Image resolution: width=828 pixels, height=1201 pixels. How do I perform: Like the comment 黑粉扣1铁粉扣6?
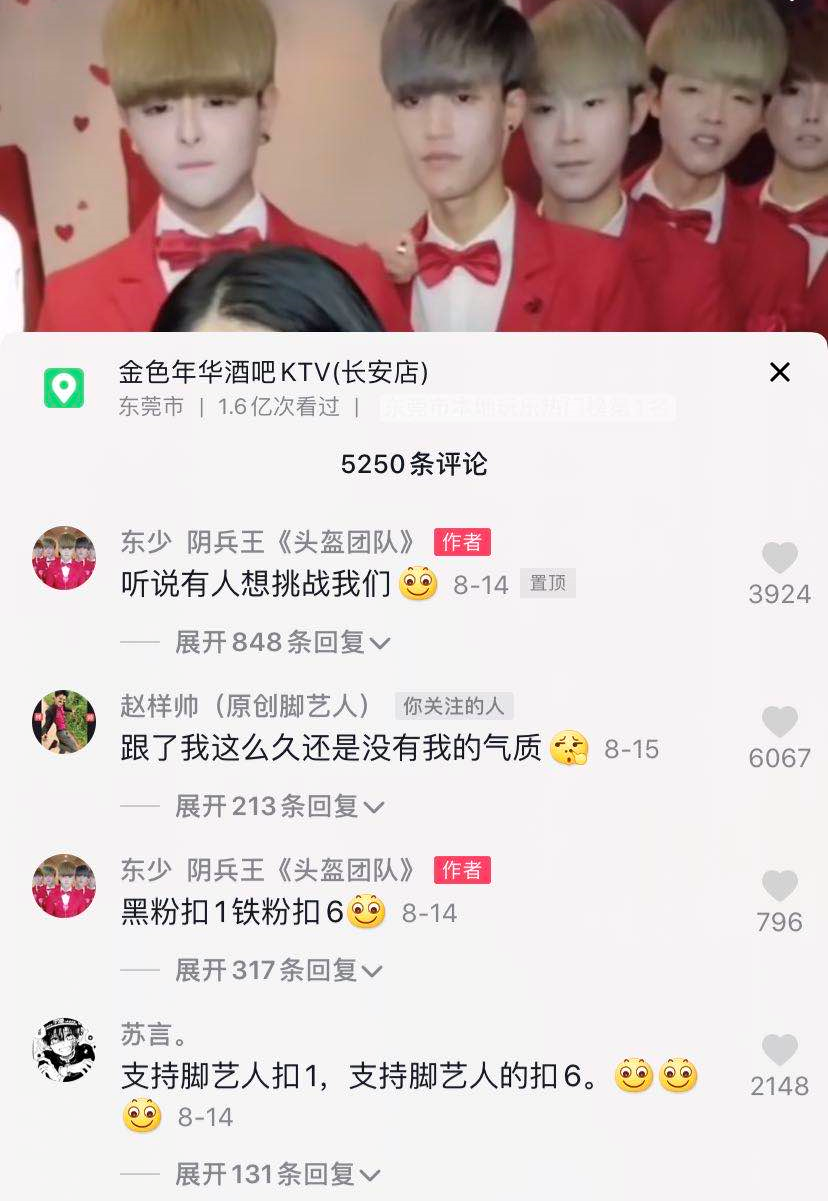click(779, 886)
